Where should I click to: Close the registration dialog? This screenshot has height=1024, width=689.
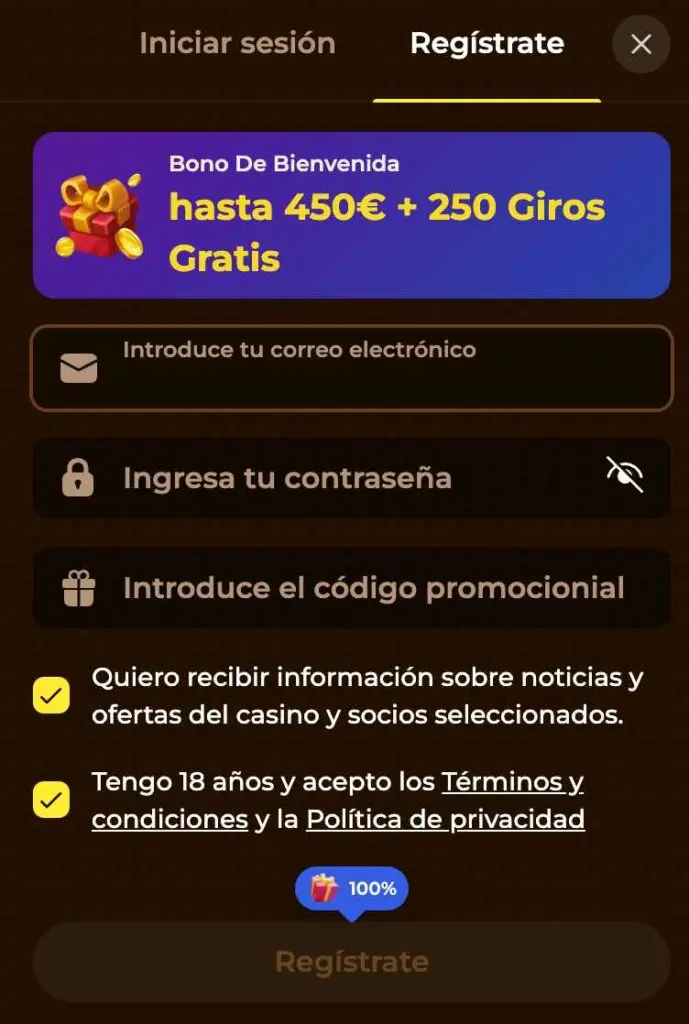641,44
